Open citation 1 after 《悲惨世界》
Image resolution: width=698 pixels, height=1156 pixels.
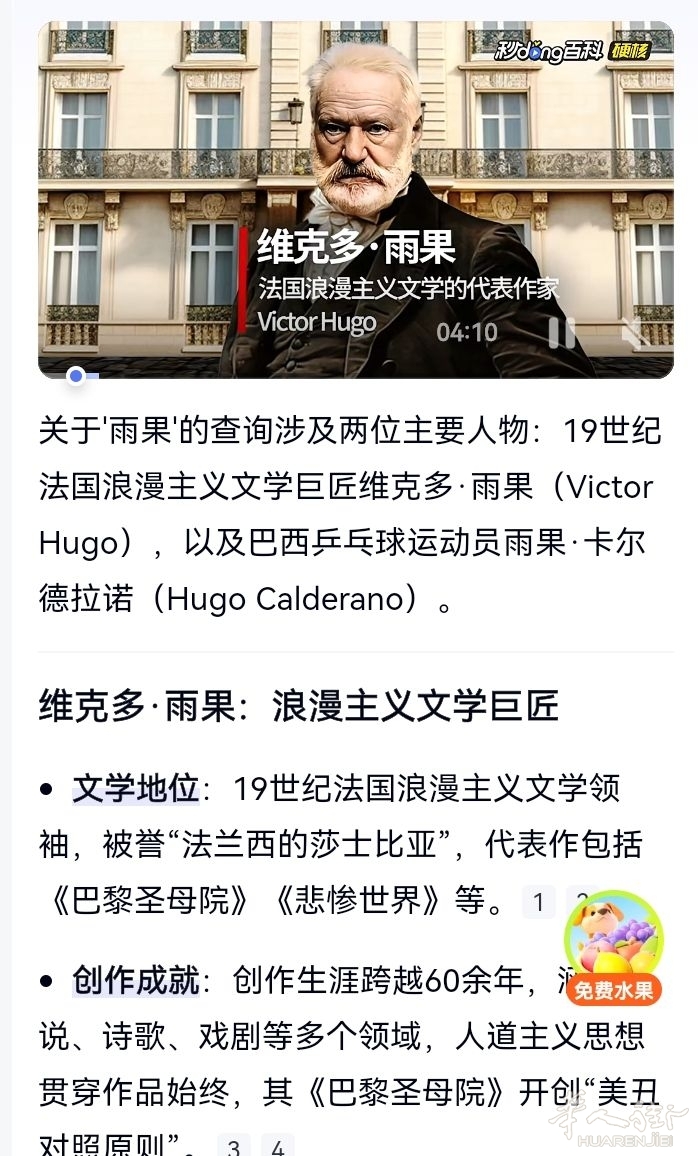click(538, 902)
